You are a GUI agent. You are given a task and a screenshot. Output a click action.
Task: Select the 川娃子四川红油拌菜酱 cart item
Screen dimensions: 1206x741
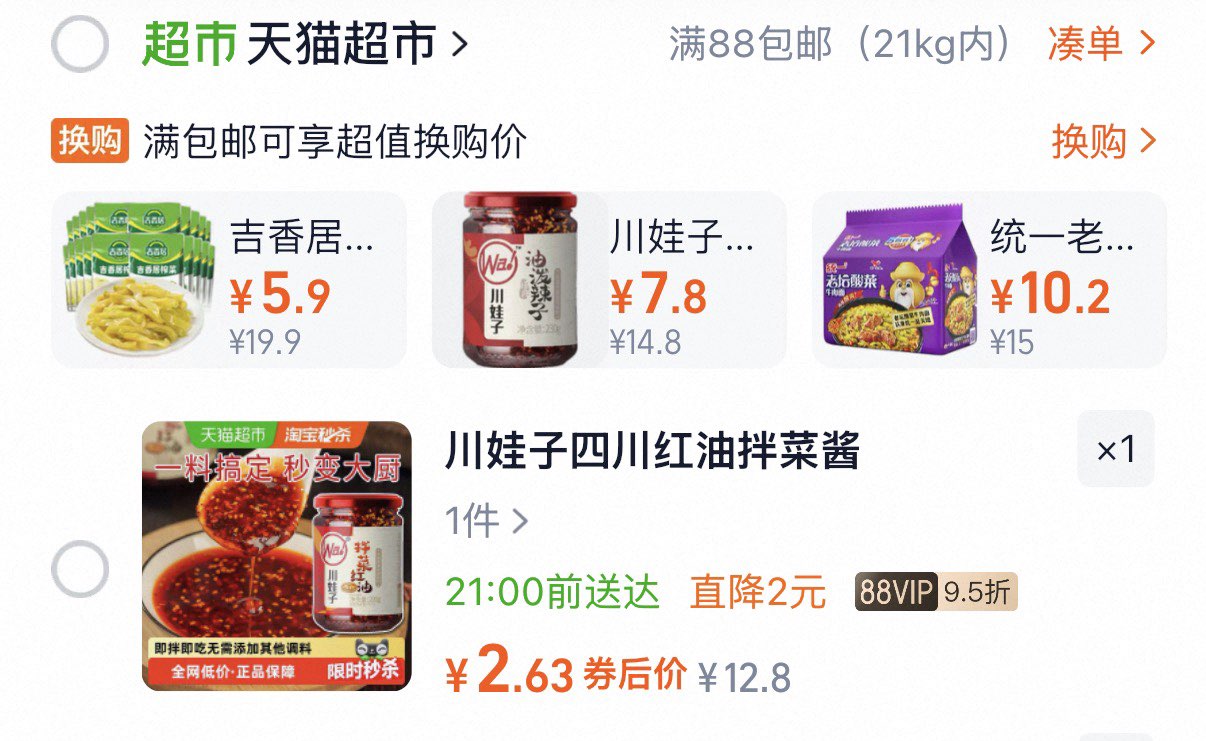(79, 570)
